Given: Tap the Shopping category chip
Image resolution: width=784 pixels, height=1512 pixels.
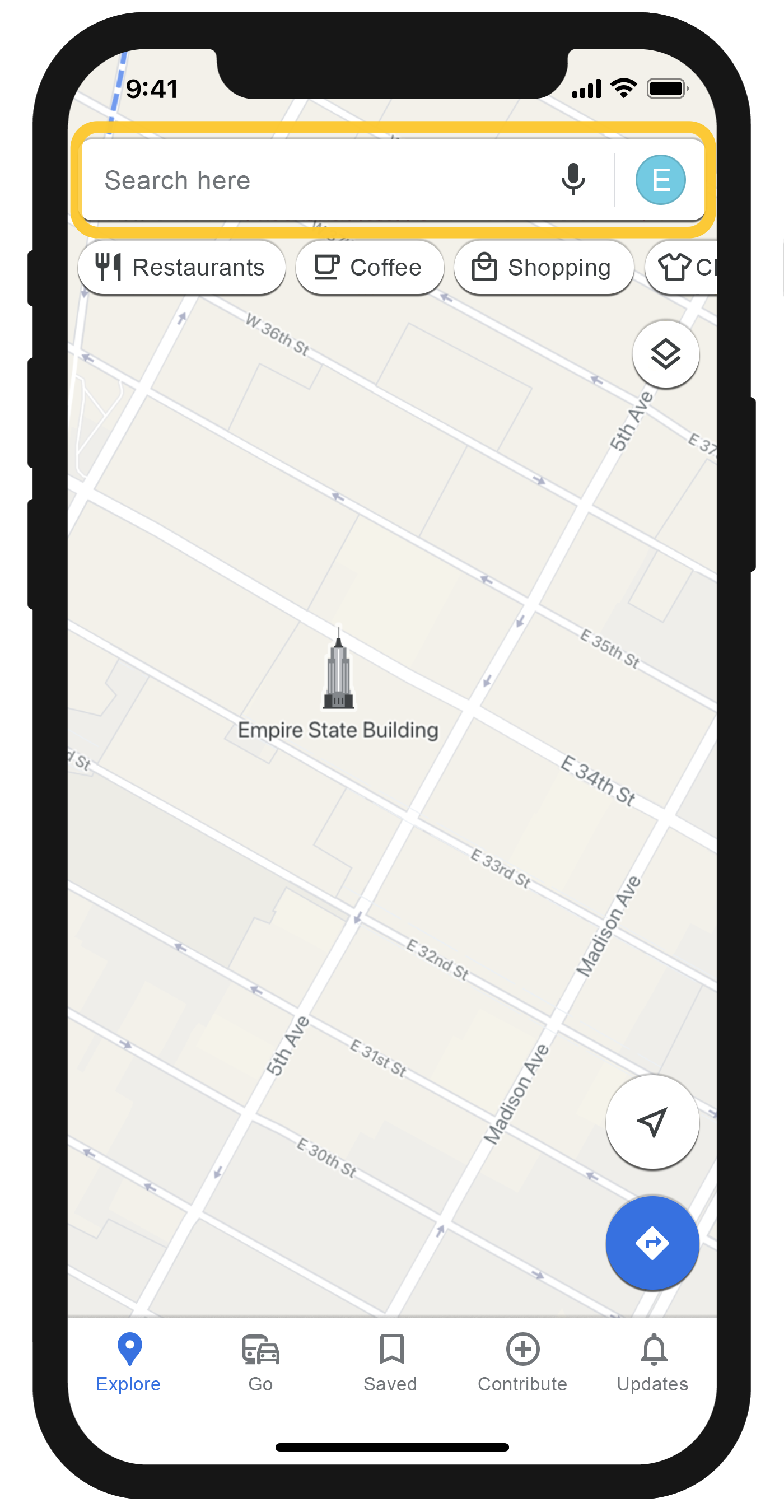Looking at the screenshot, I should coord(543,267).
